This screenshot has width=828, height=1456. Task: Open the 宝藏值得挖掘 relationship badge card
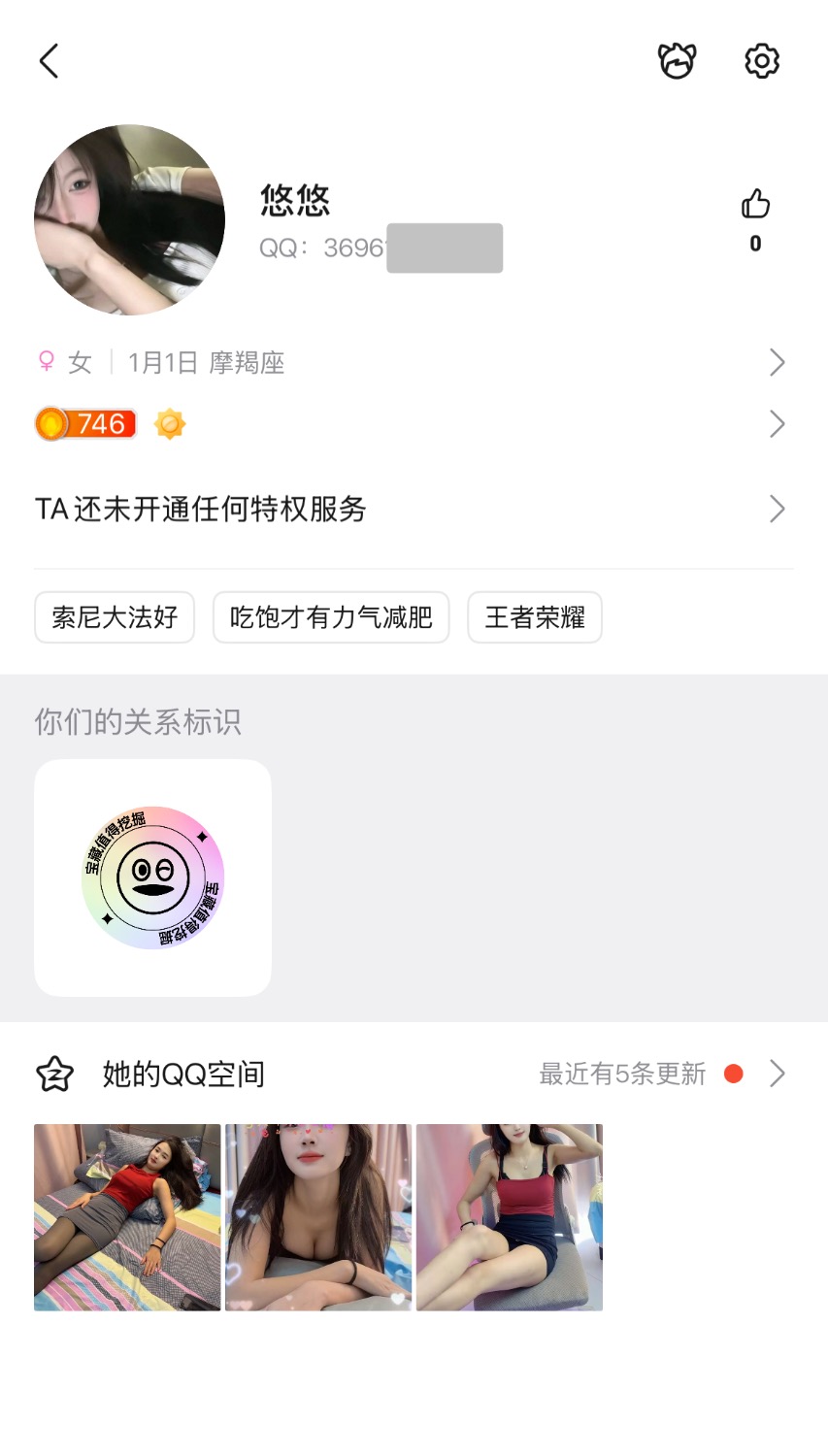pyautogui.click(x=152, y=877)
